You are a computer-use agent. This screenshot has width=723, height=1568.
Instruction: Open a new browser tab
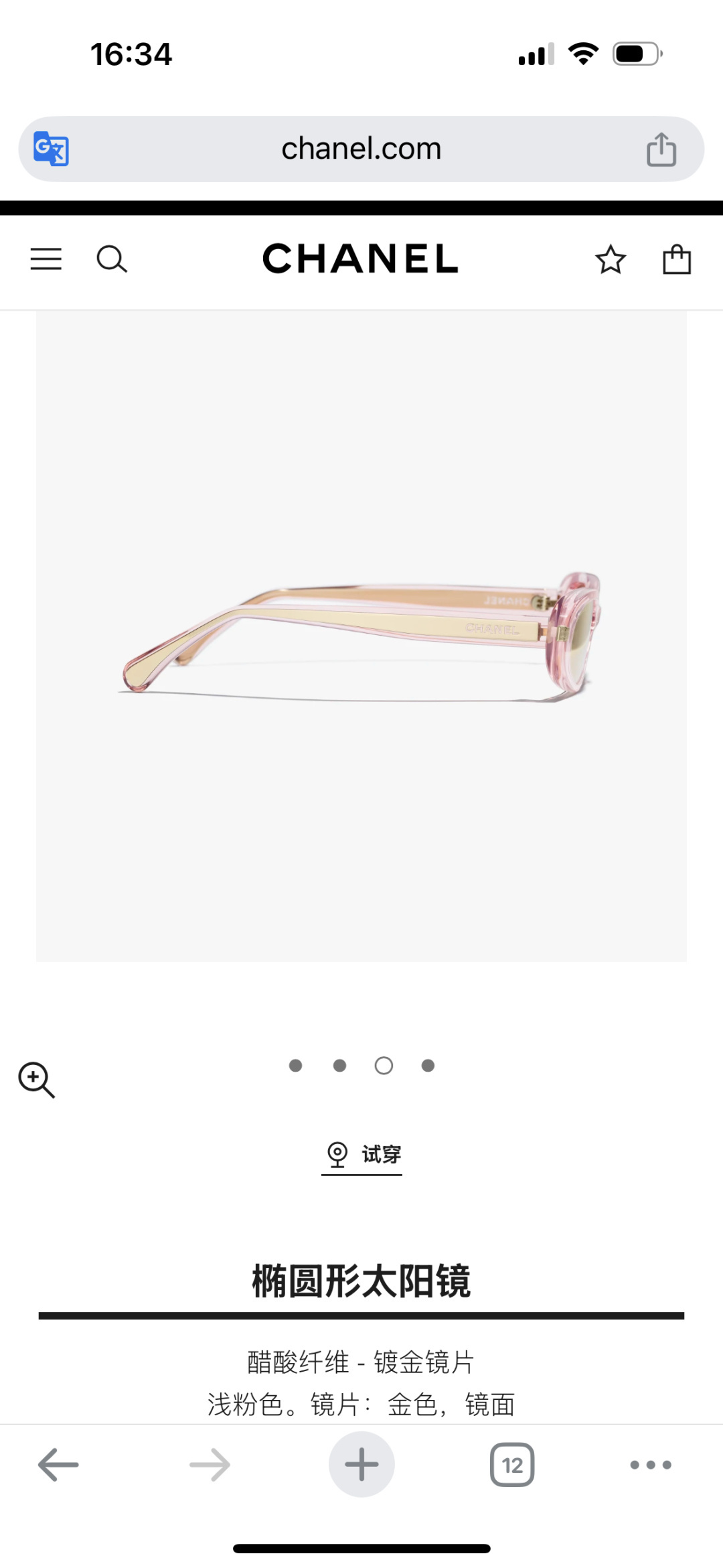coord(361,1464)
